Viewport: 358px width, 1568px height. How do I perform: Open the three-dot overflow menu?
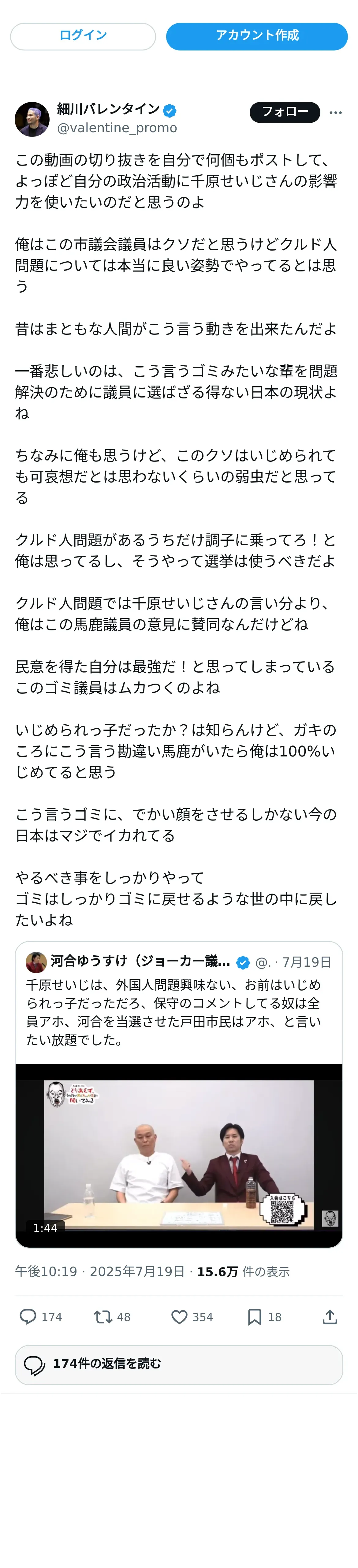pyautogui.click(x=335, y=113)
